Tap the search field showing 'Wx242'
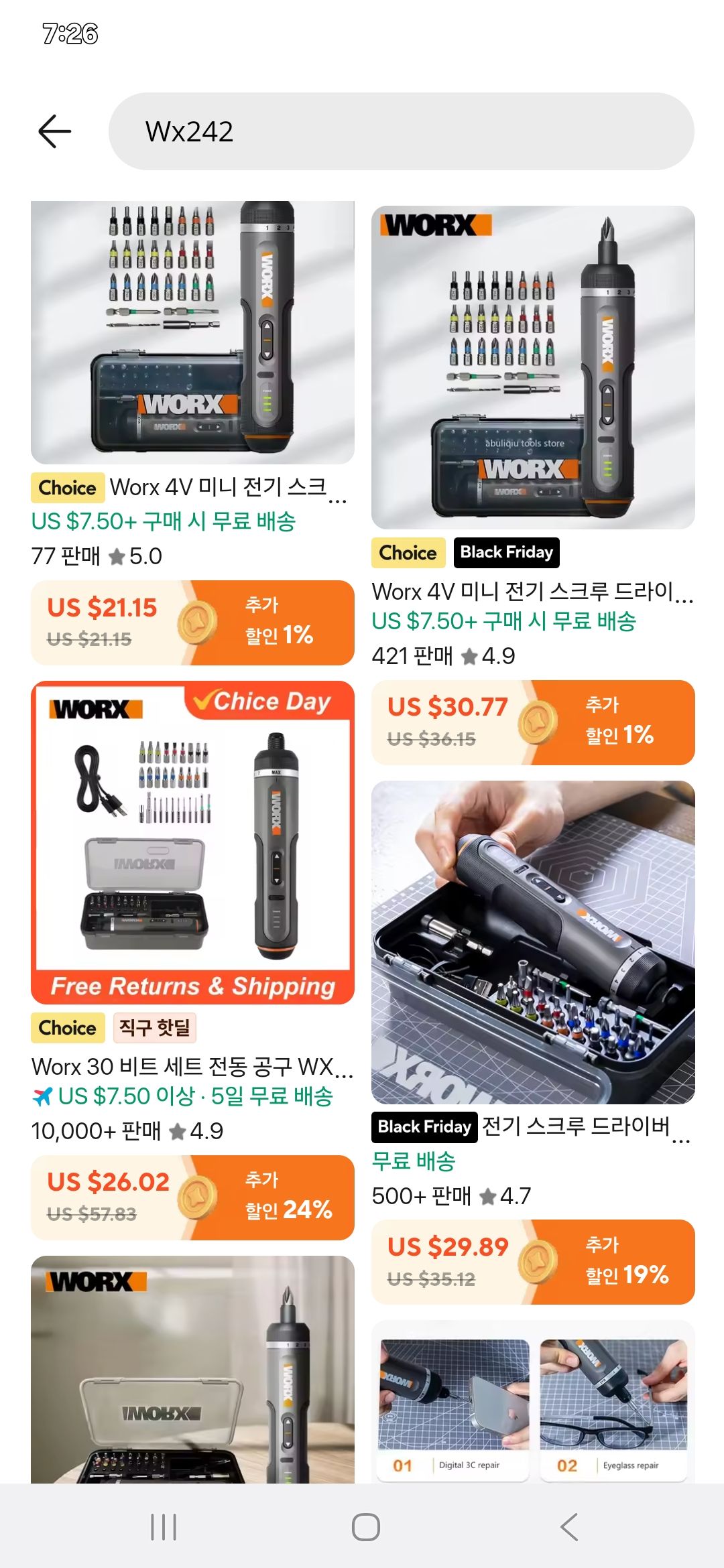The image size is (724, 1568). click(402, 130)
